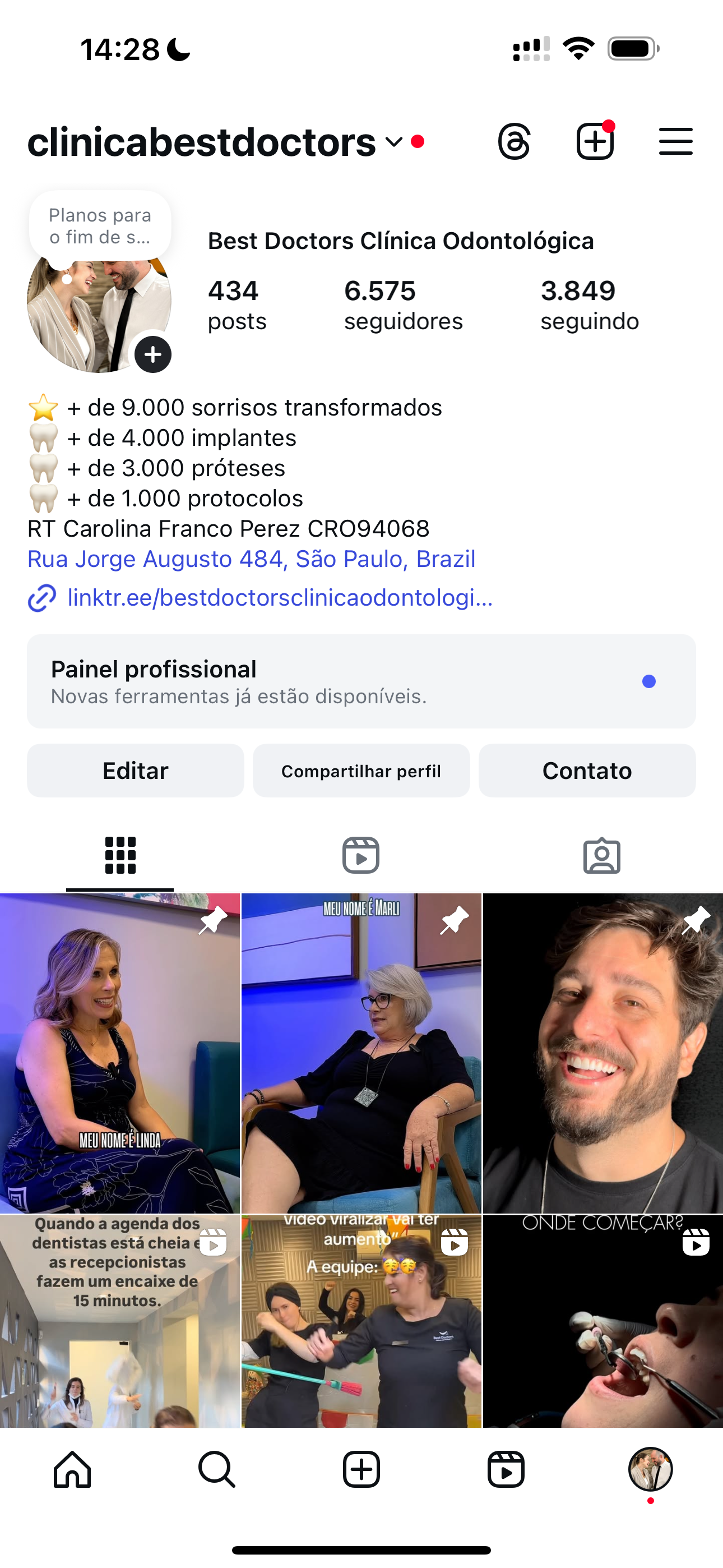Viewport: 723px width, 1568px height.
Task: Open the pinned post 'Meu nome é Linda'
Action: coord(120,1053)
